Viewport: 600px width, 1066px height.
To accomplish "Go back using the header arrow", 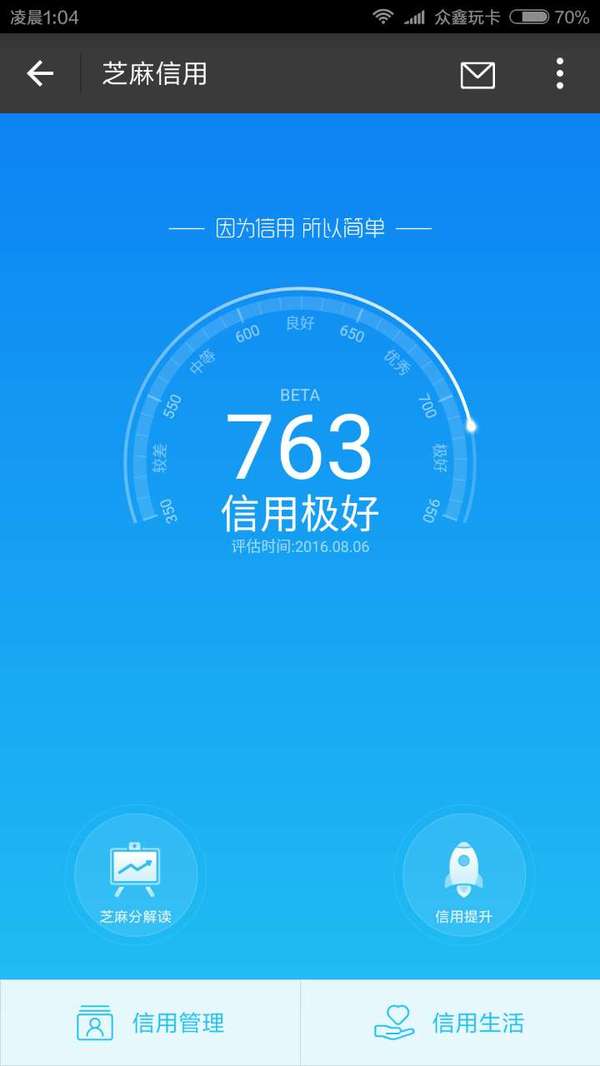I will coord(40,73).
